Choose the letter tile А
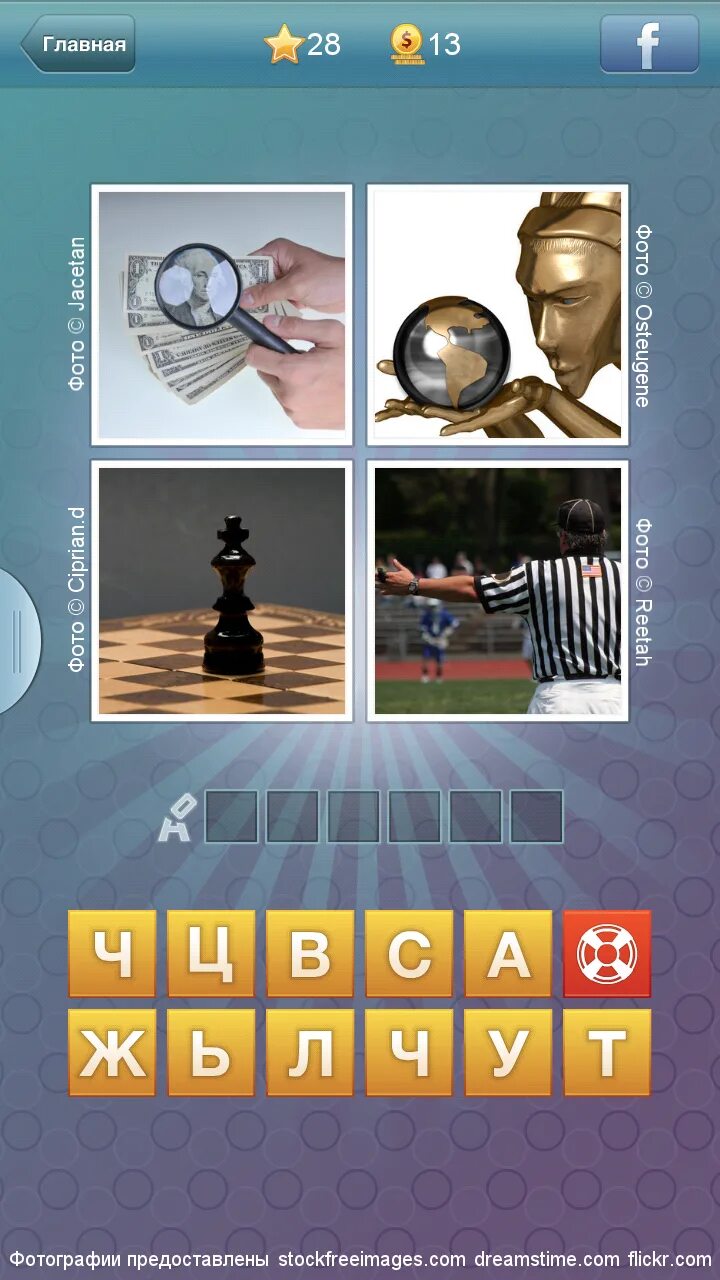 coord(508,954)
